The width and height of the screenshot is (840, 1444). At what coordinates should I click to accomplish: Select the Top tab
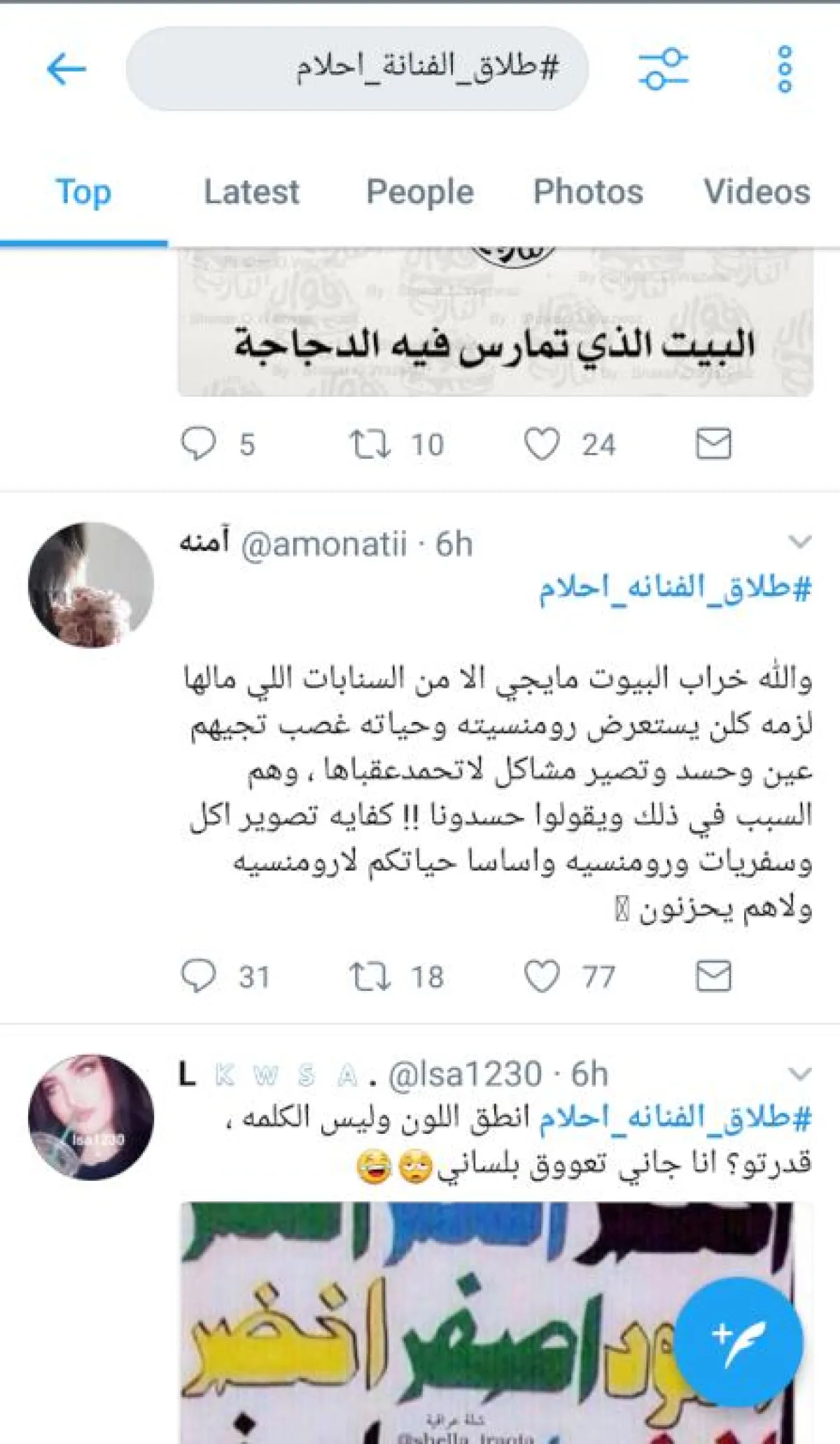[x=83, y=192]
